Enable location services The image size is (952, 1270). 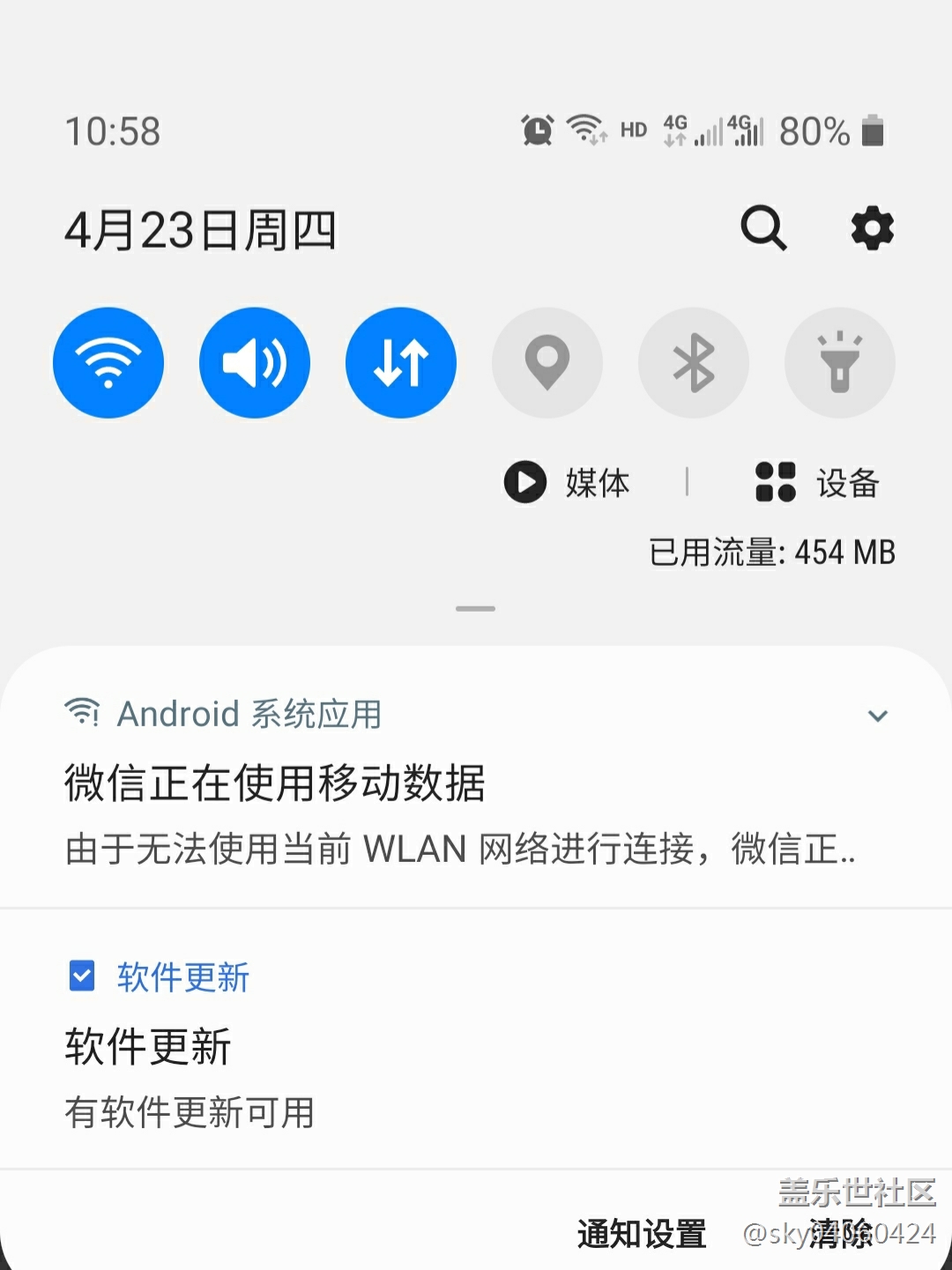[547, 362]
